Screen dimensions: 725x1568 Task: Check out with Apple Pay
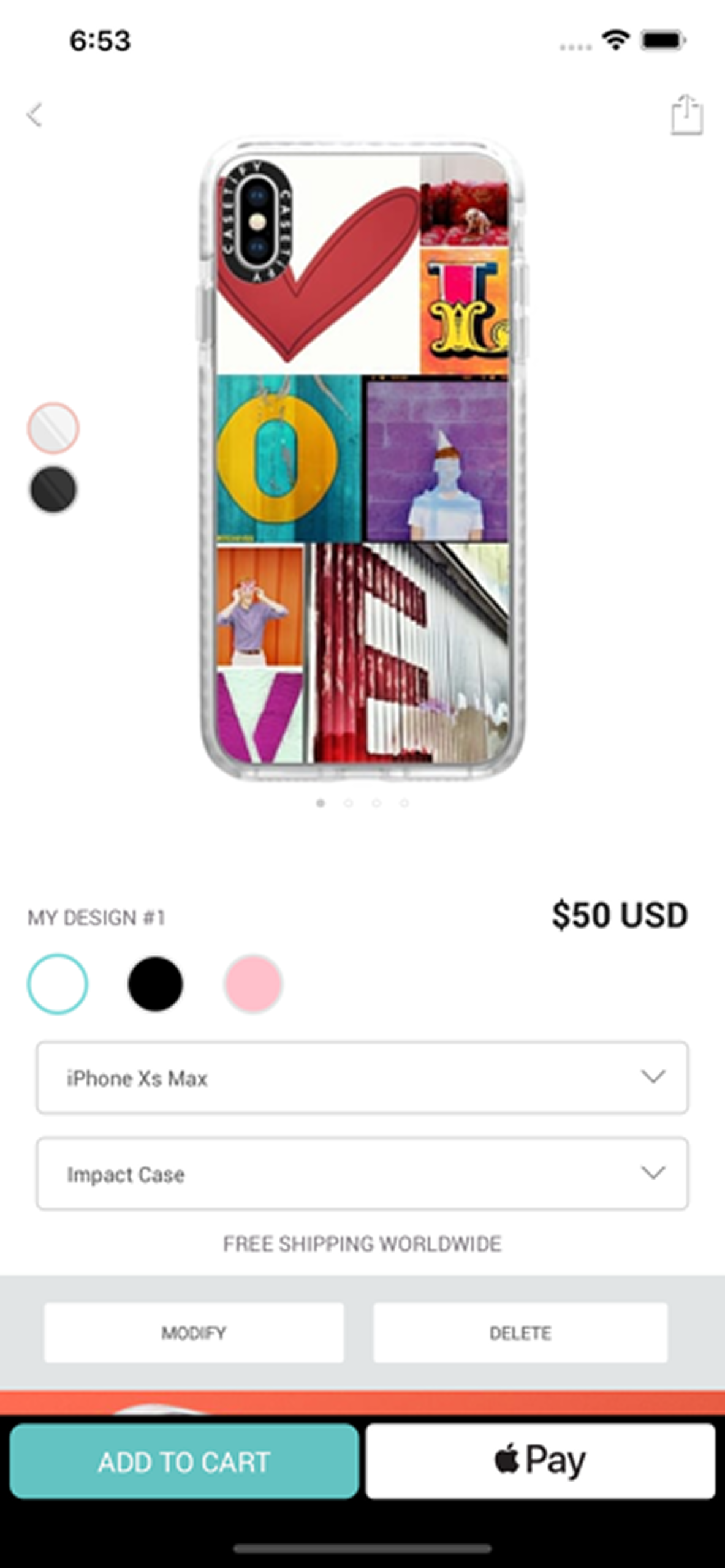pyautogui.click(x=540, y=1461)
